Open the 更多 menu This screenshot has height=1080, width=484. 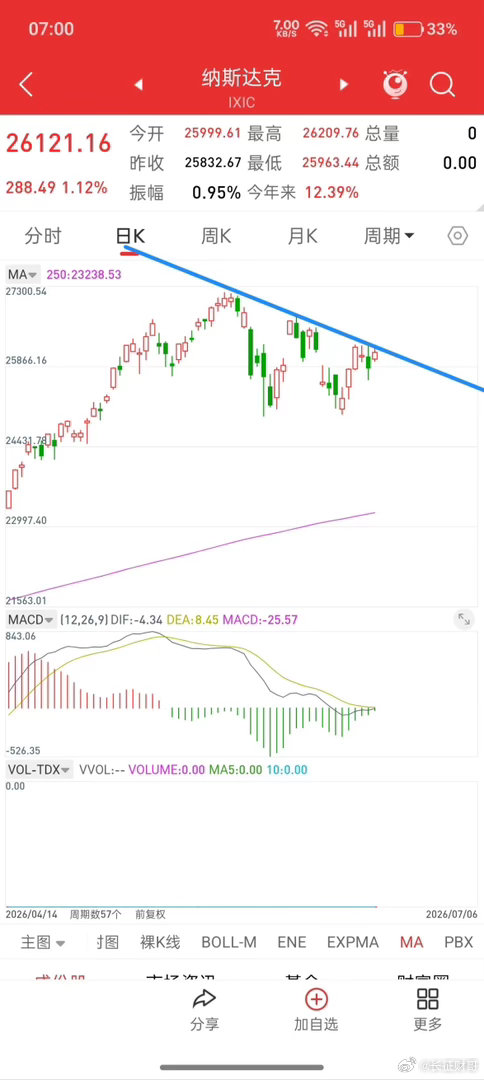428,1010
